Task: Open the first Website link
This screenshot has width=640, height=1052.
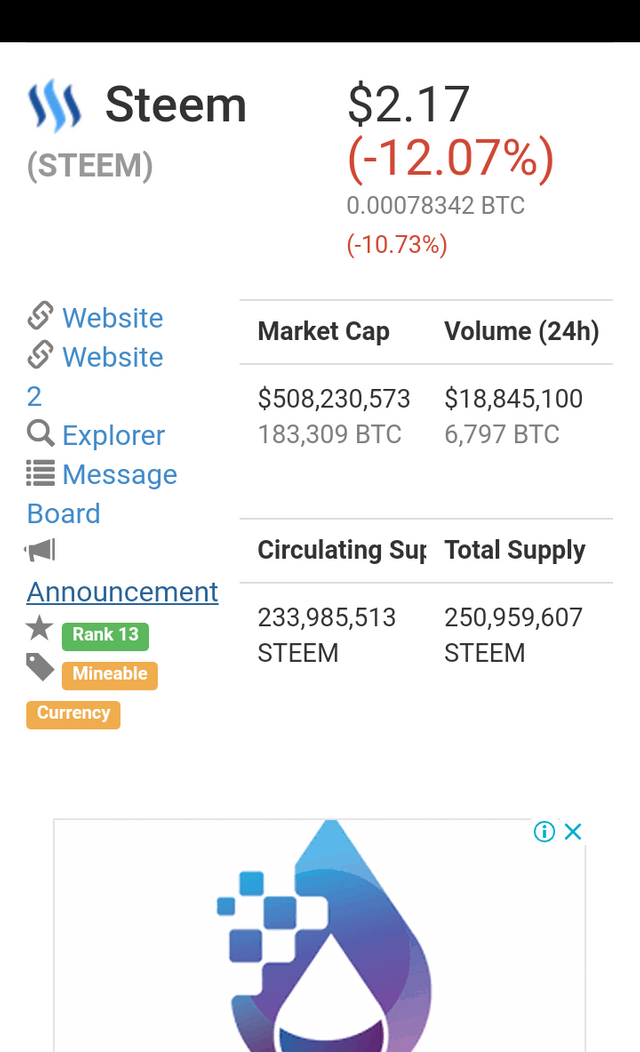Action: point(111,318)
